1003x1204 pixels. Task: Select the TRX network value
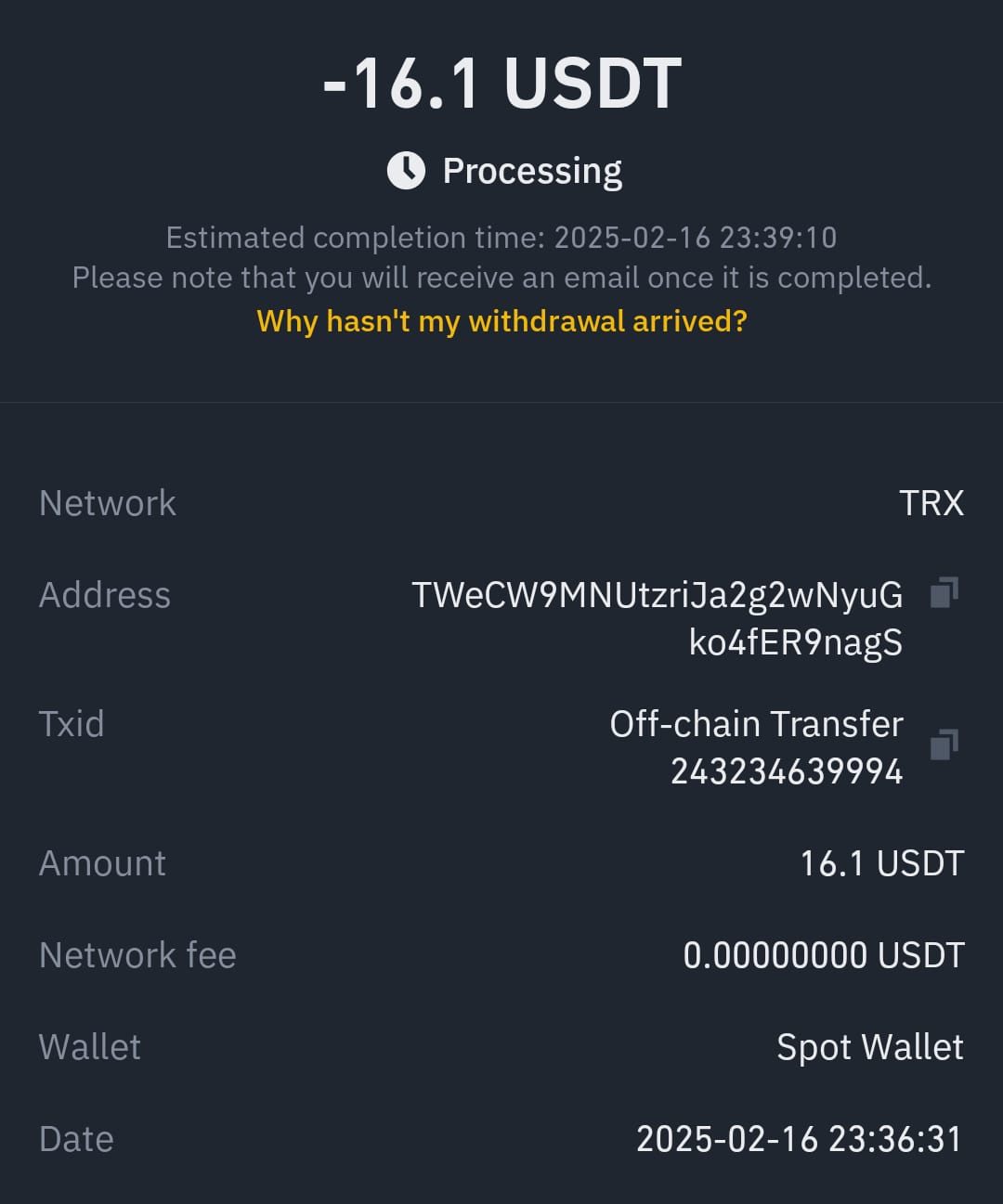933,503
